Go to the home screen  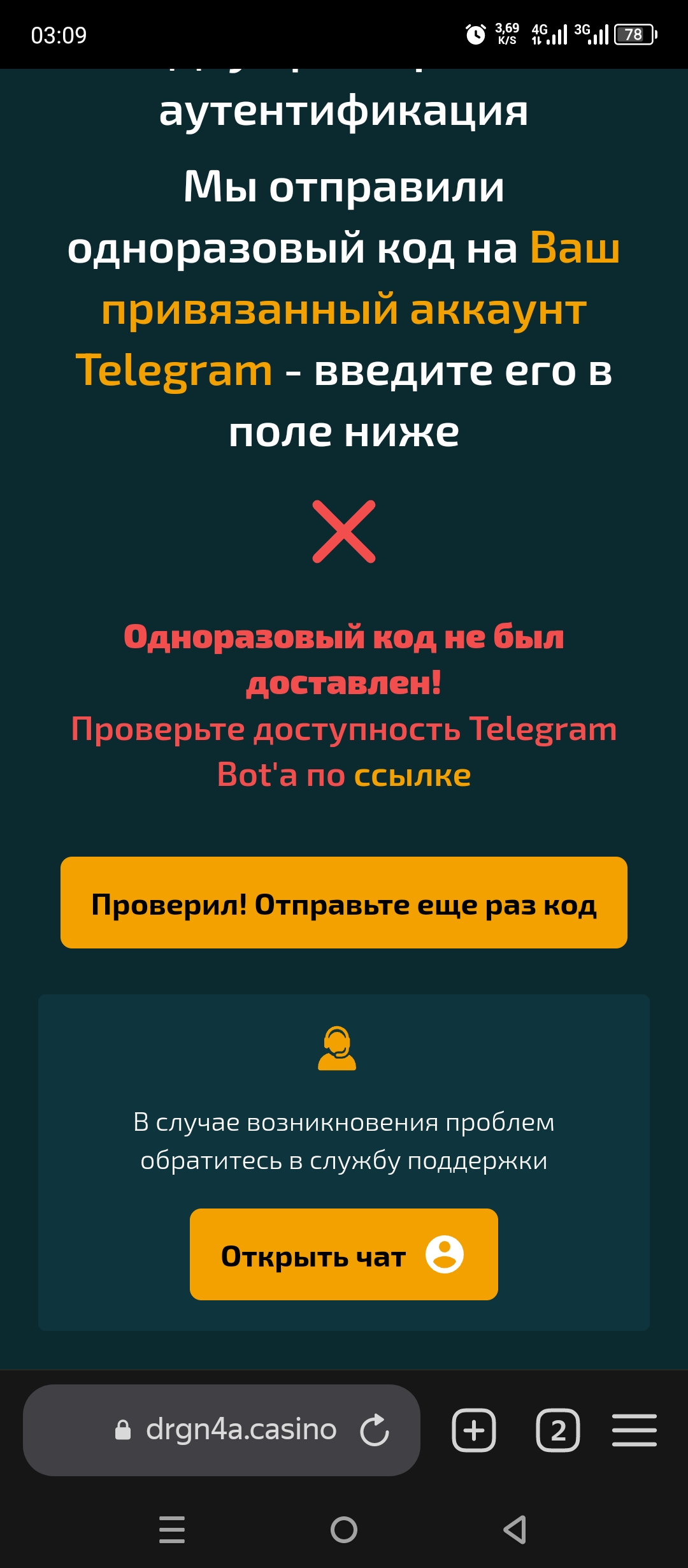[344, 1529]
